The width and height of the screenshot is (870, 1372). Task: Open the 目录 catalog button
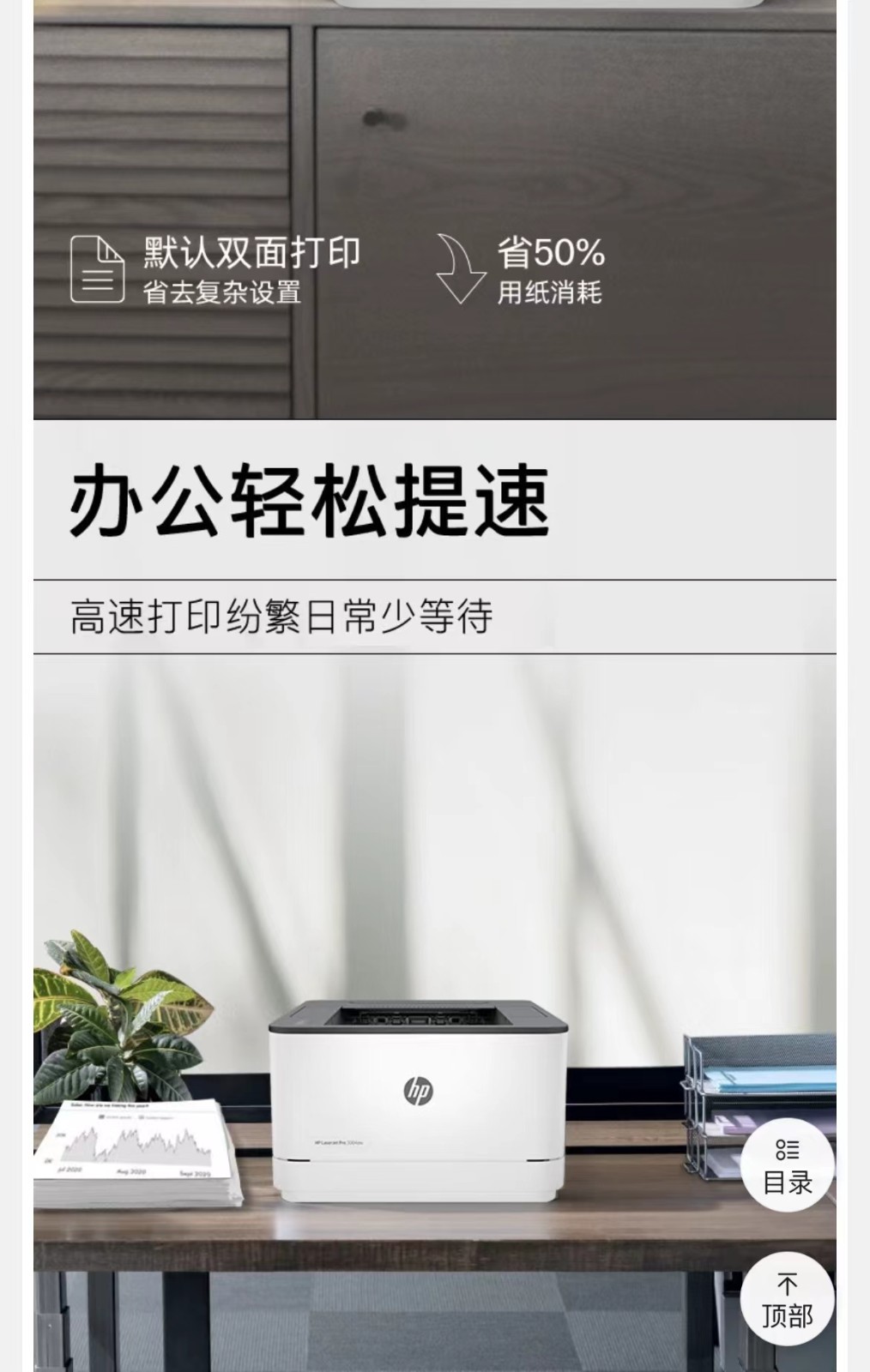point(787,1166)
